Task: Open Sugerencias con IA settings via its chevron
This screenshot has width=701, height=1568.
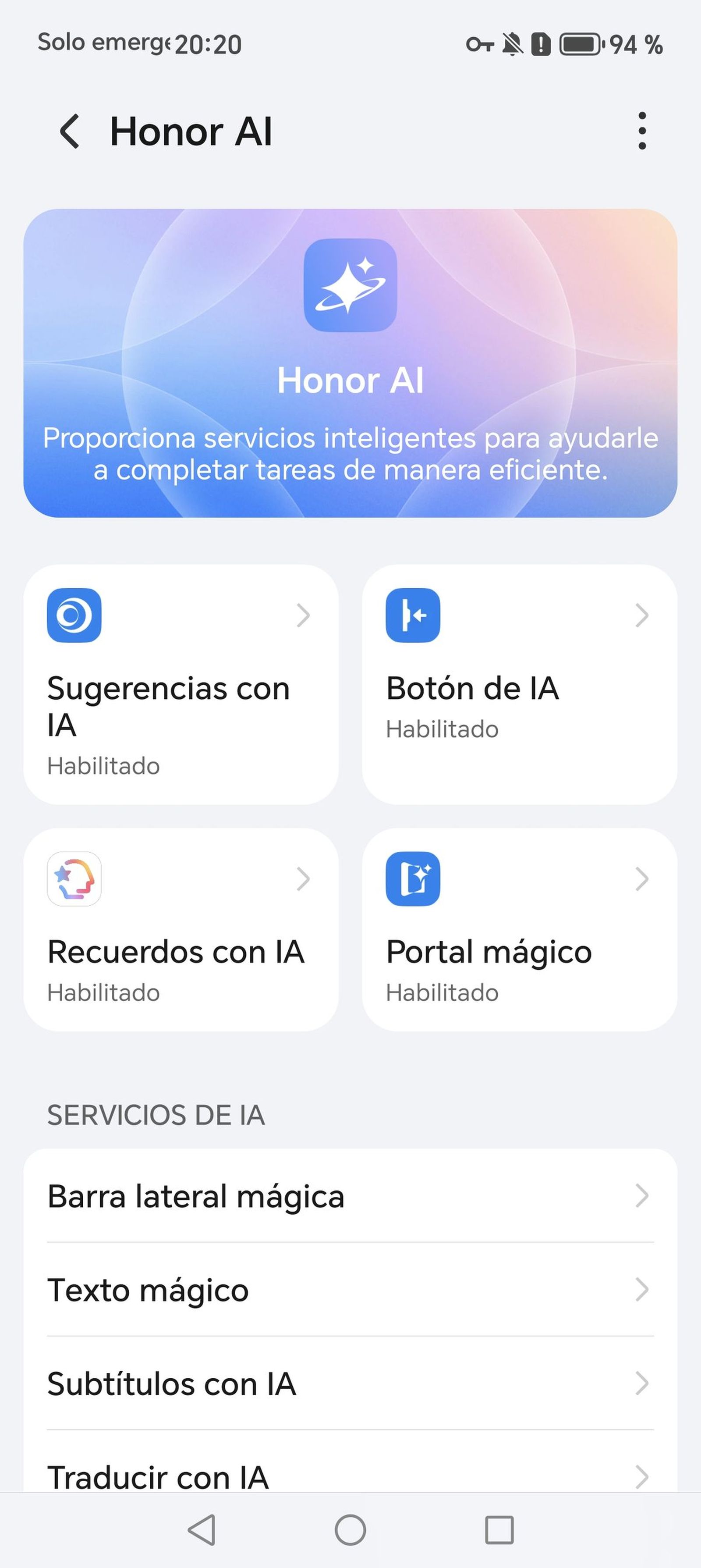Action: [304, 616]
